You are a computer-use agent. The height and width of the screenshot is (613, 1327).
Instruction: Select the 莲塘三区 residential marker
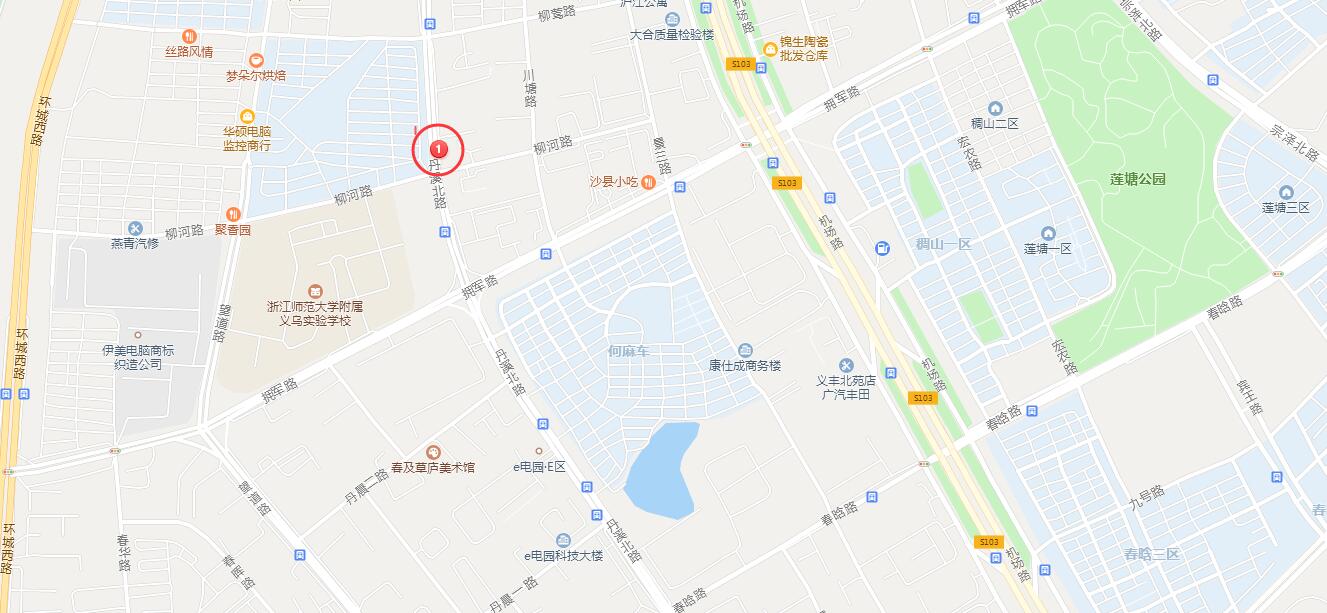coord(1286,192)
